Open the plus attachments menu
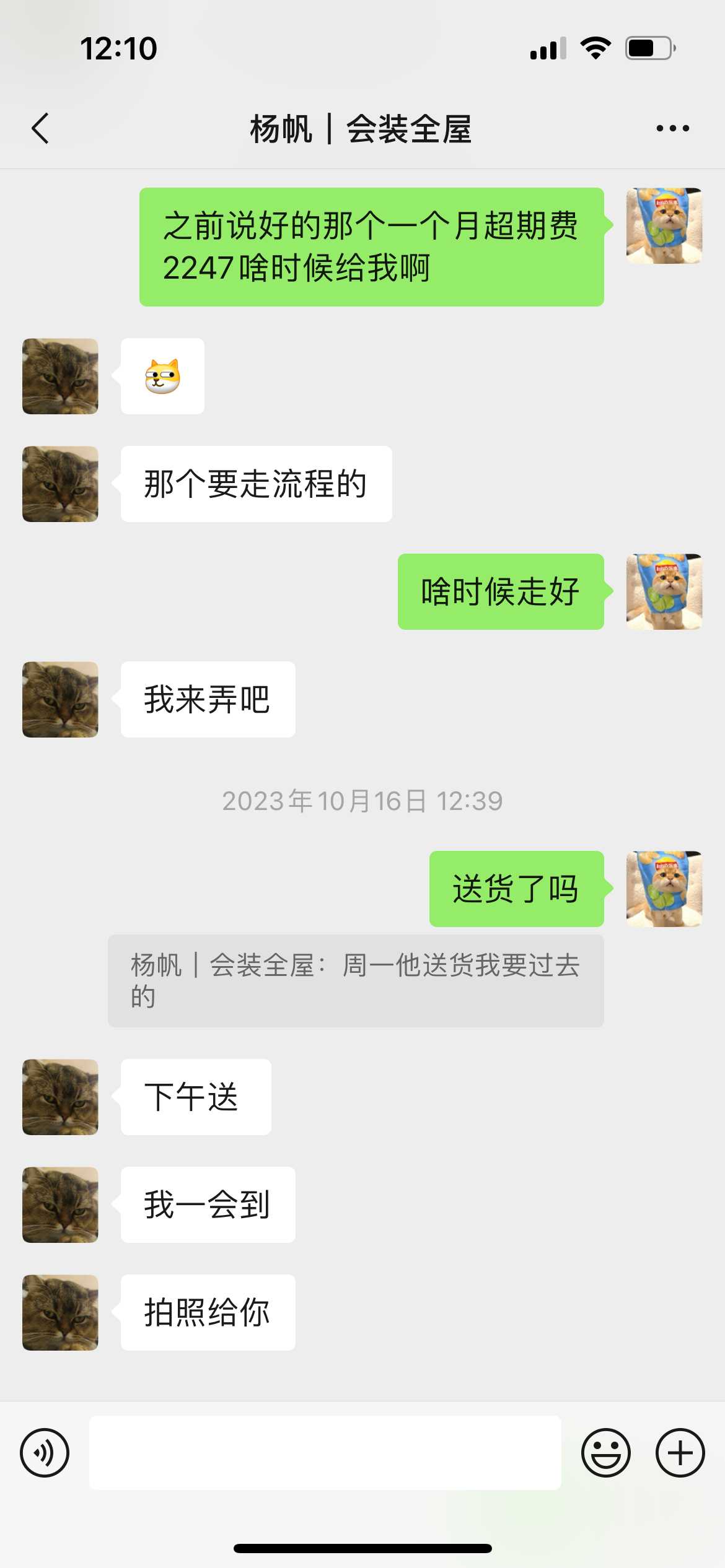Screen dimensions: 725x1568 pyautogui.click(x=680, y=1452)
